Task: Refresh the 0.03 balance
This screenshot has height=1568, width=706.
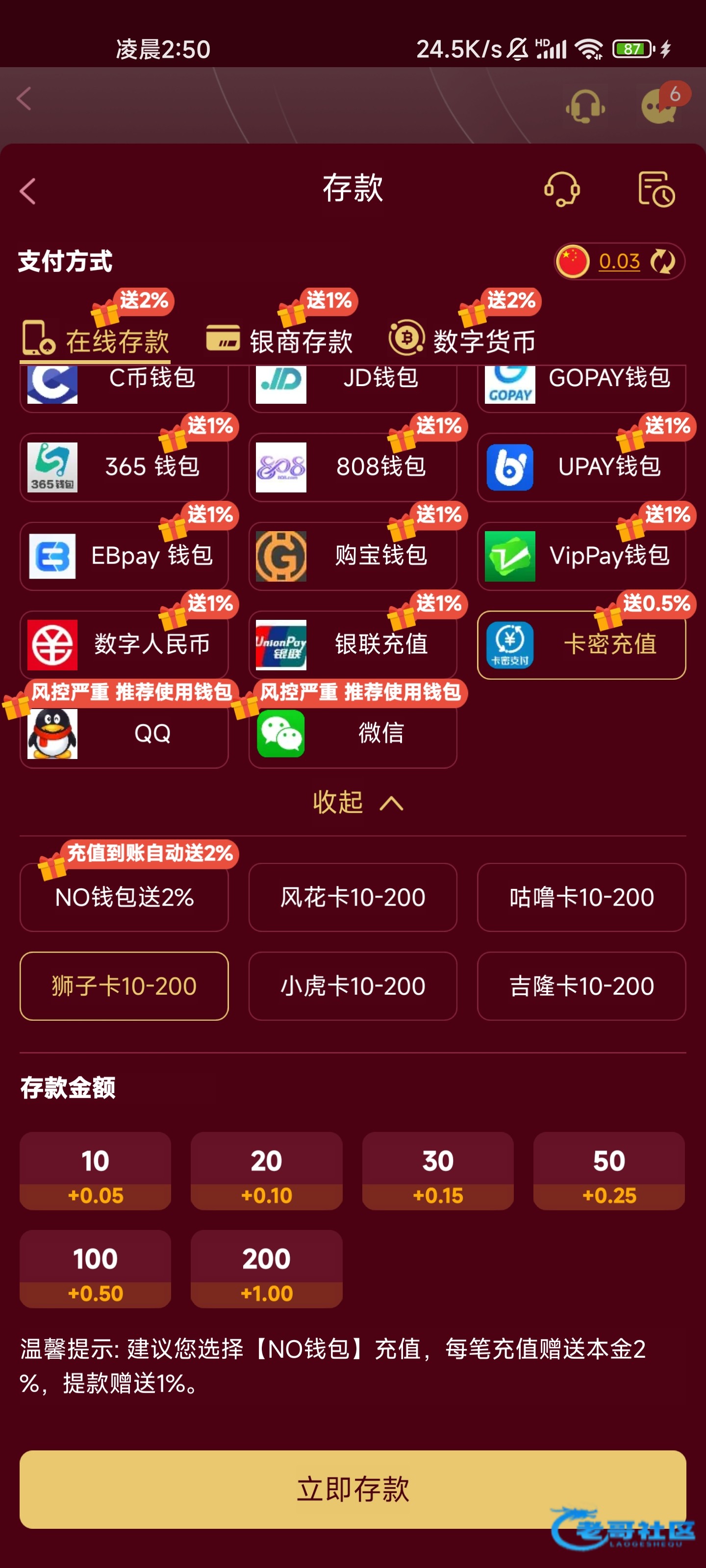Action: pos(663,262)
